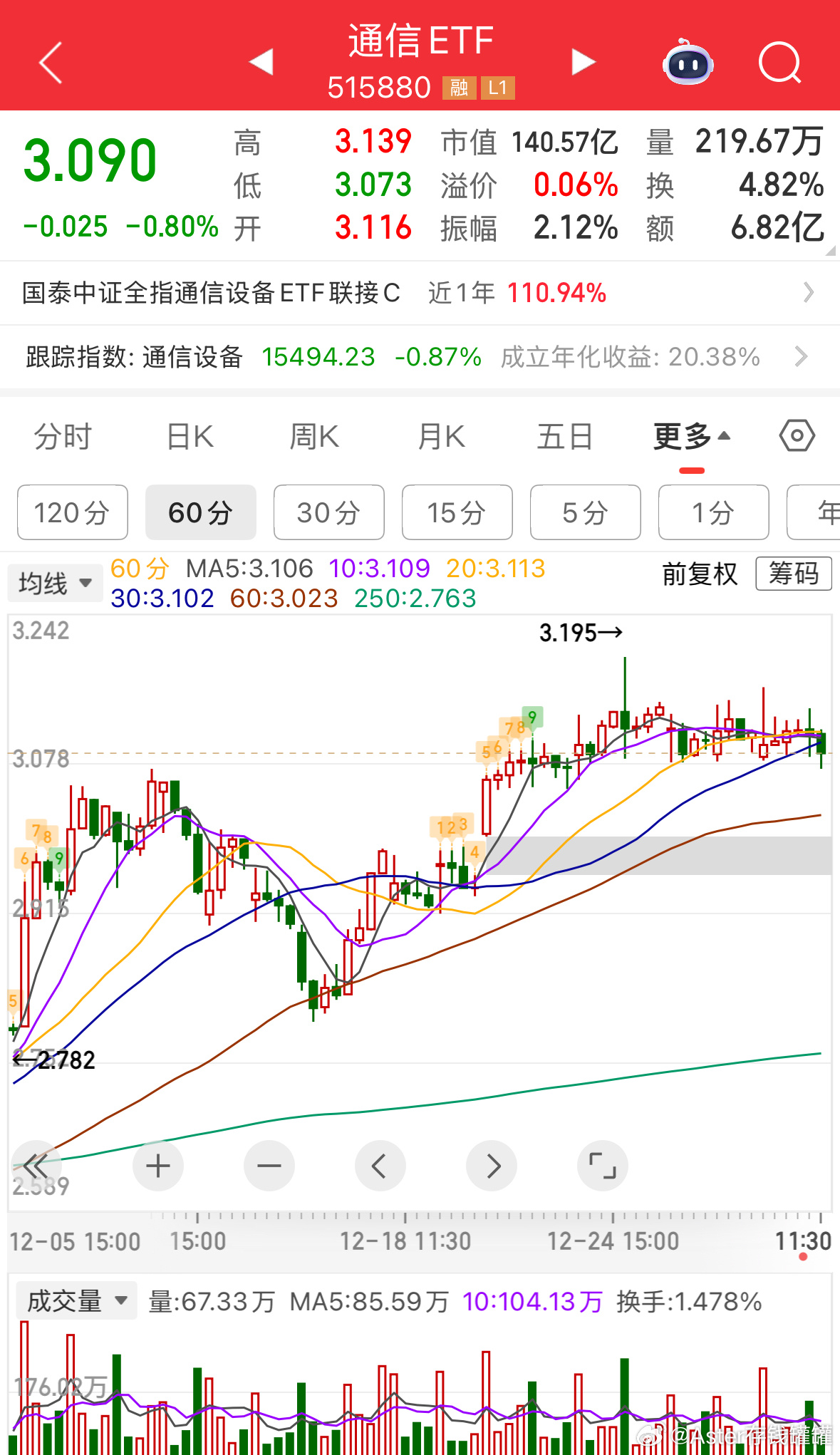Enter fullscreen chart with the expand icon
This screenshot has width=840, height=1455.
602,1166
